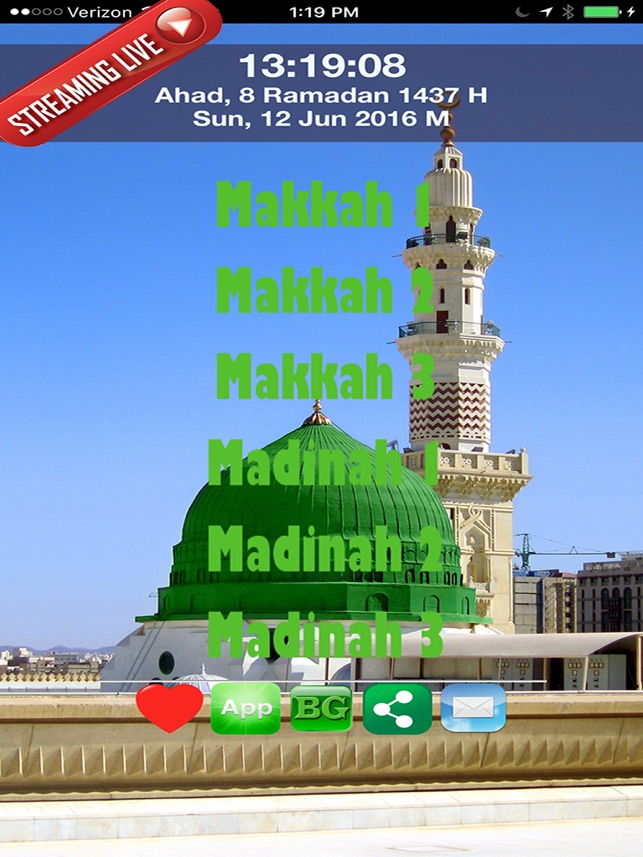Change background with the BG button

(321, 709)
